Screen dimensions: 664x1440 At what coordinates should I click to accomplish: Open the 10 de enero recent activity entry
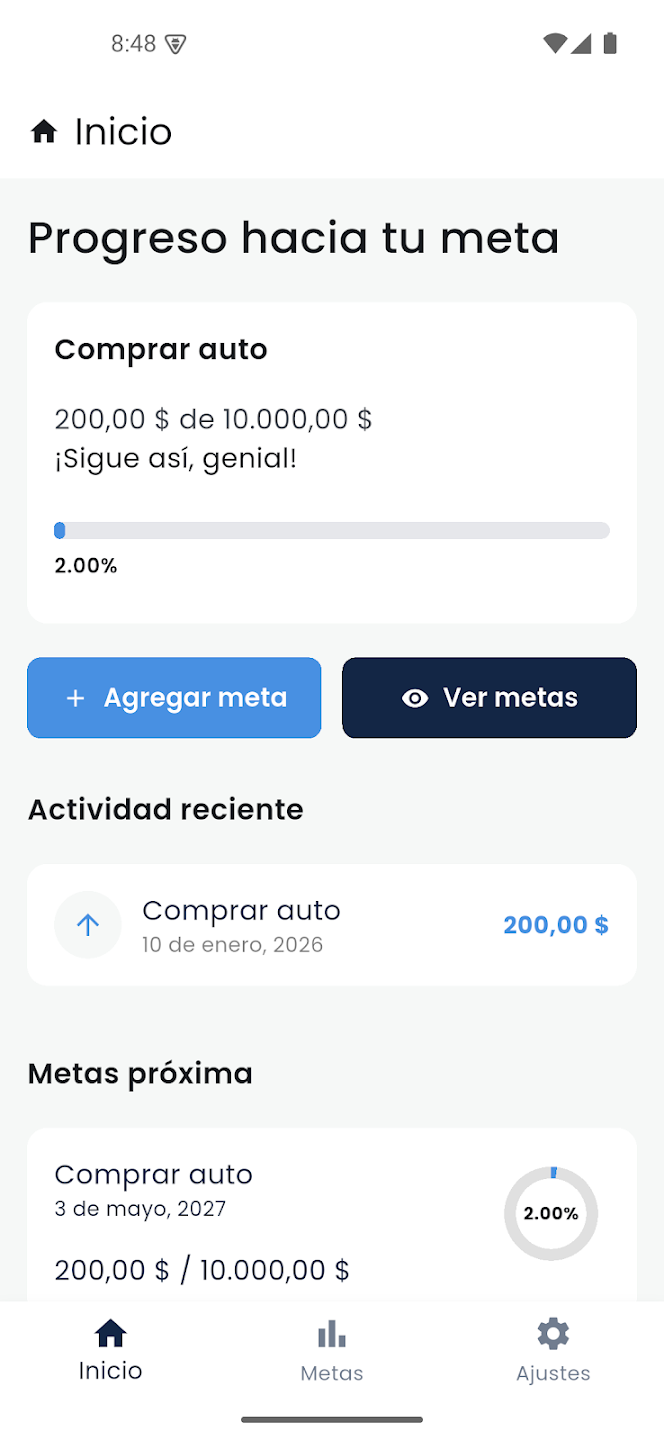click(x=331, y=925)
